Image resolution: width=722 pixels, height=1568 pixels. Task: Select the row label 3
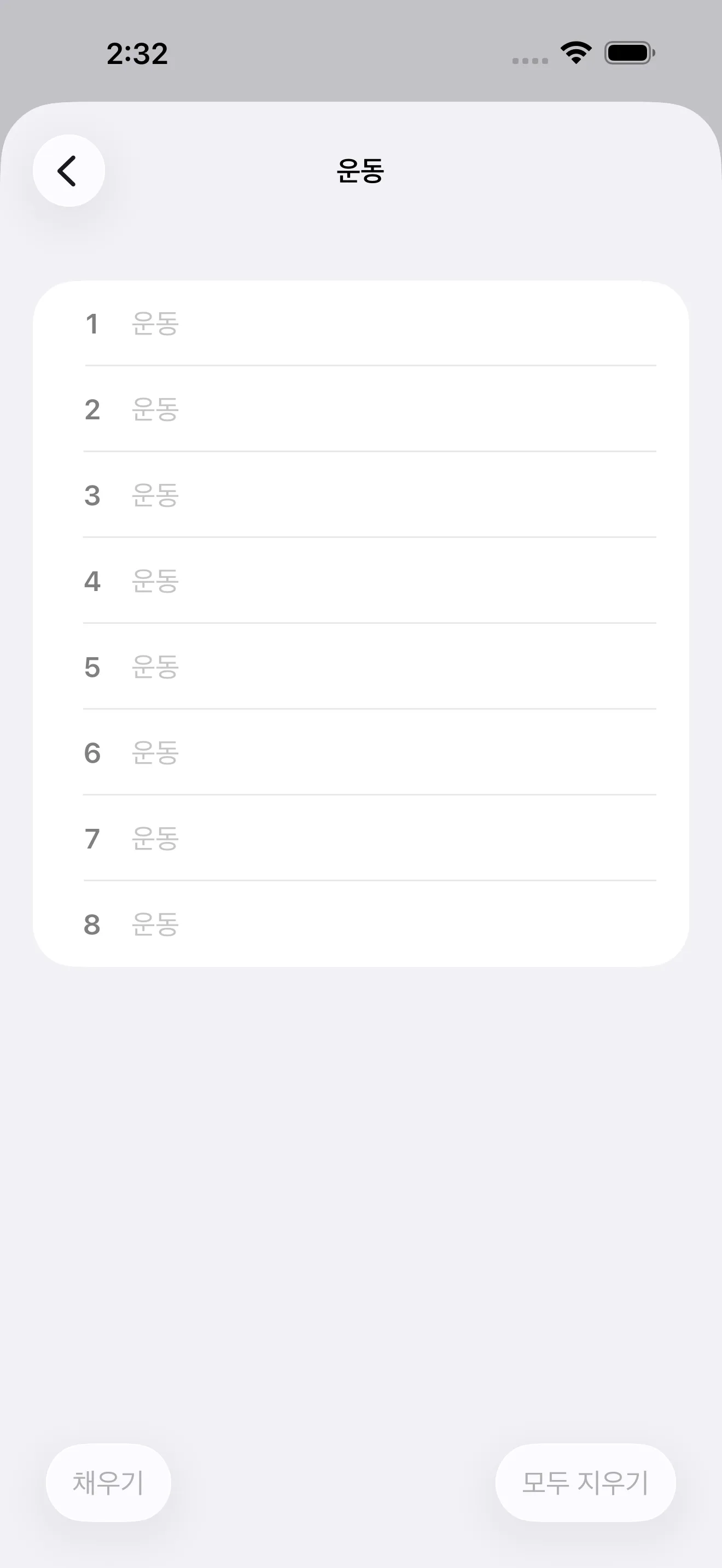click(x=91, y=496)
